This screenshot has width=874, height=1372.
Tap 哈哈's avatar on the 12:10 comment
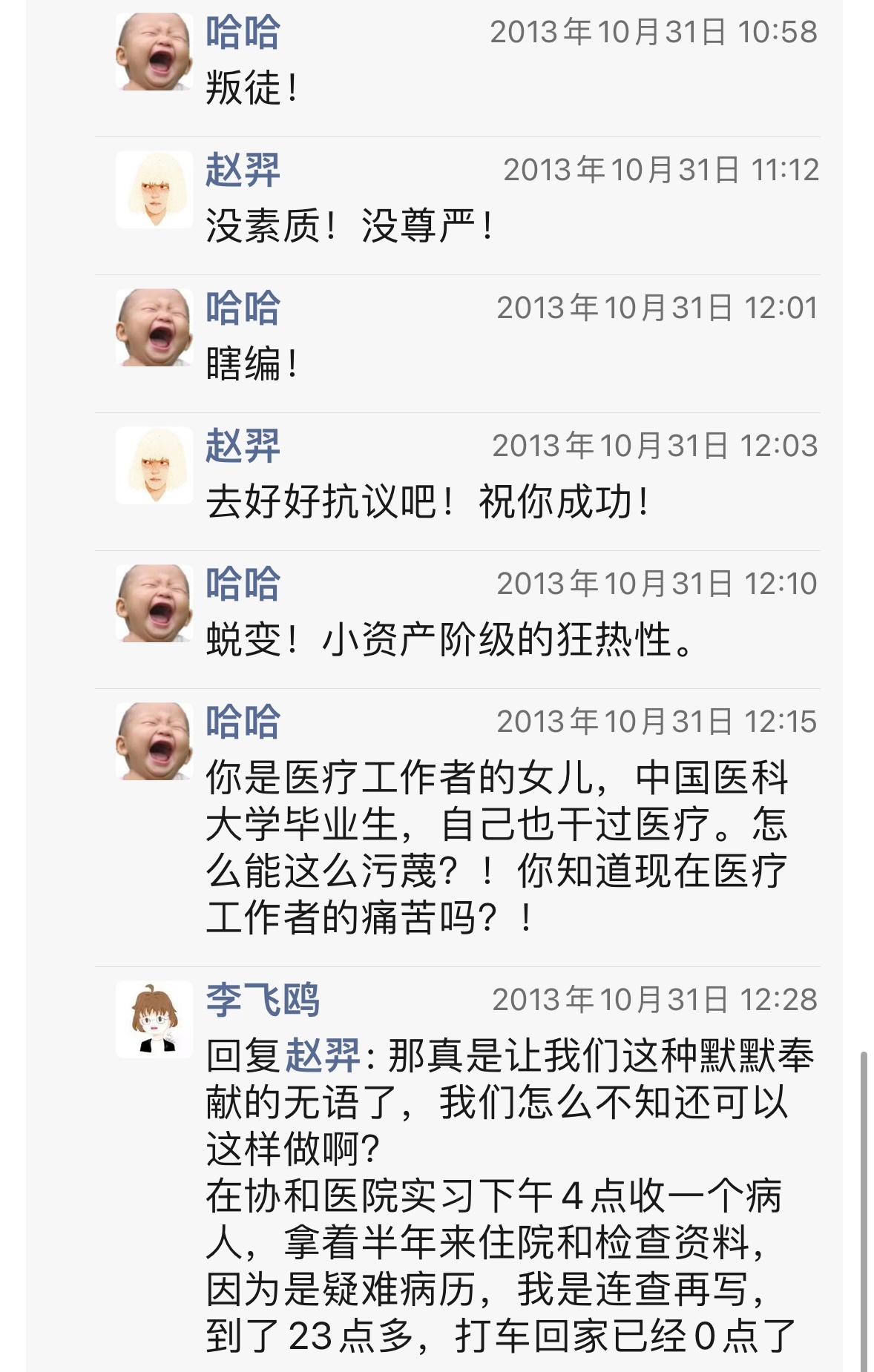pos(154,604)
